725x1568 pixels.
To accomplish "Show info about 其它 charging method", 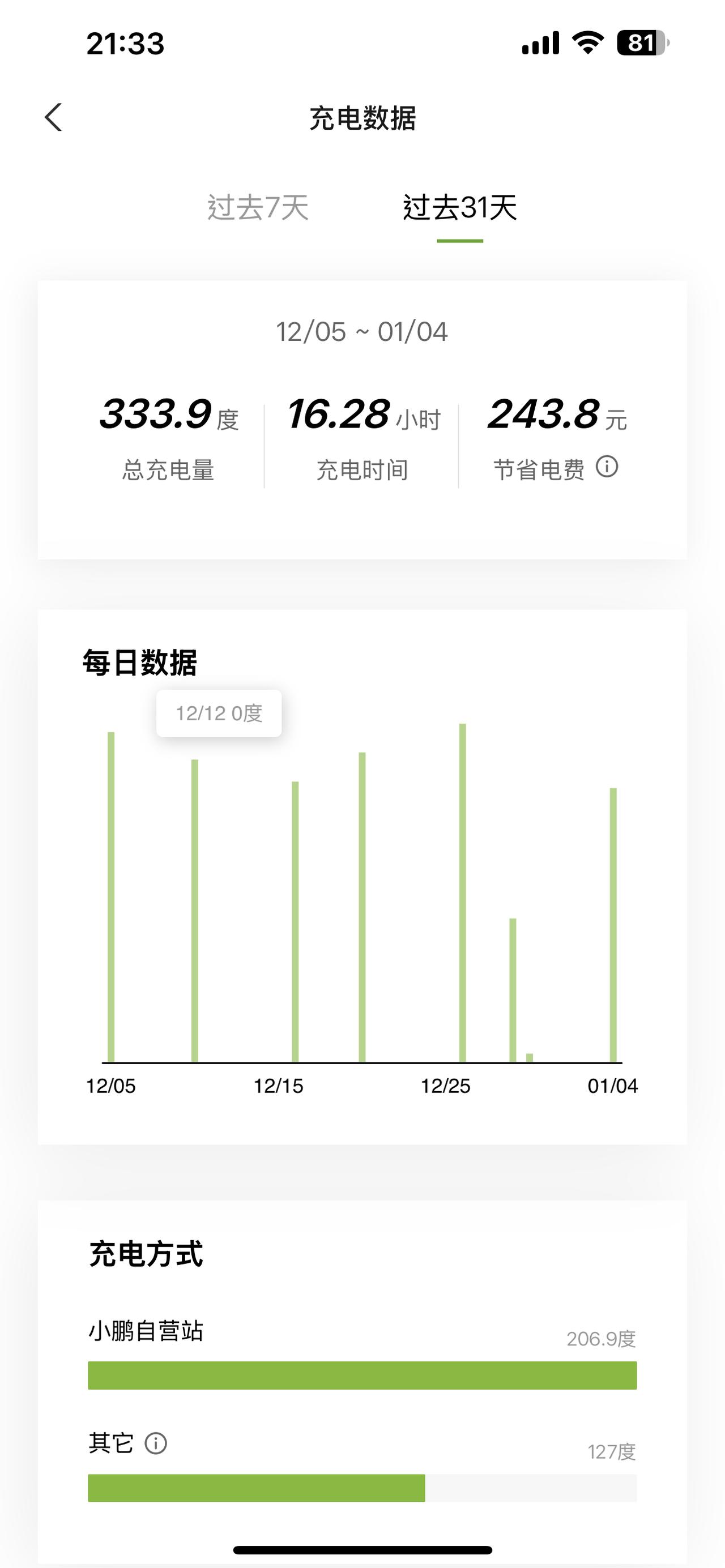I will tap(156, 1443).
